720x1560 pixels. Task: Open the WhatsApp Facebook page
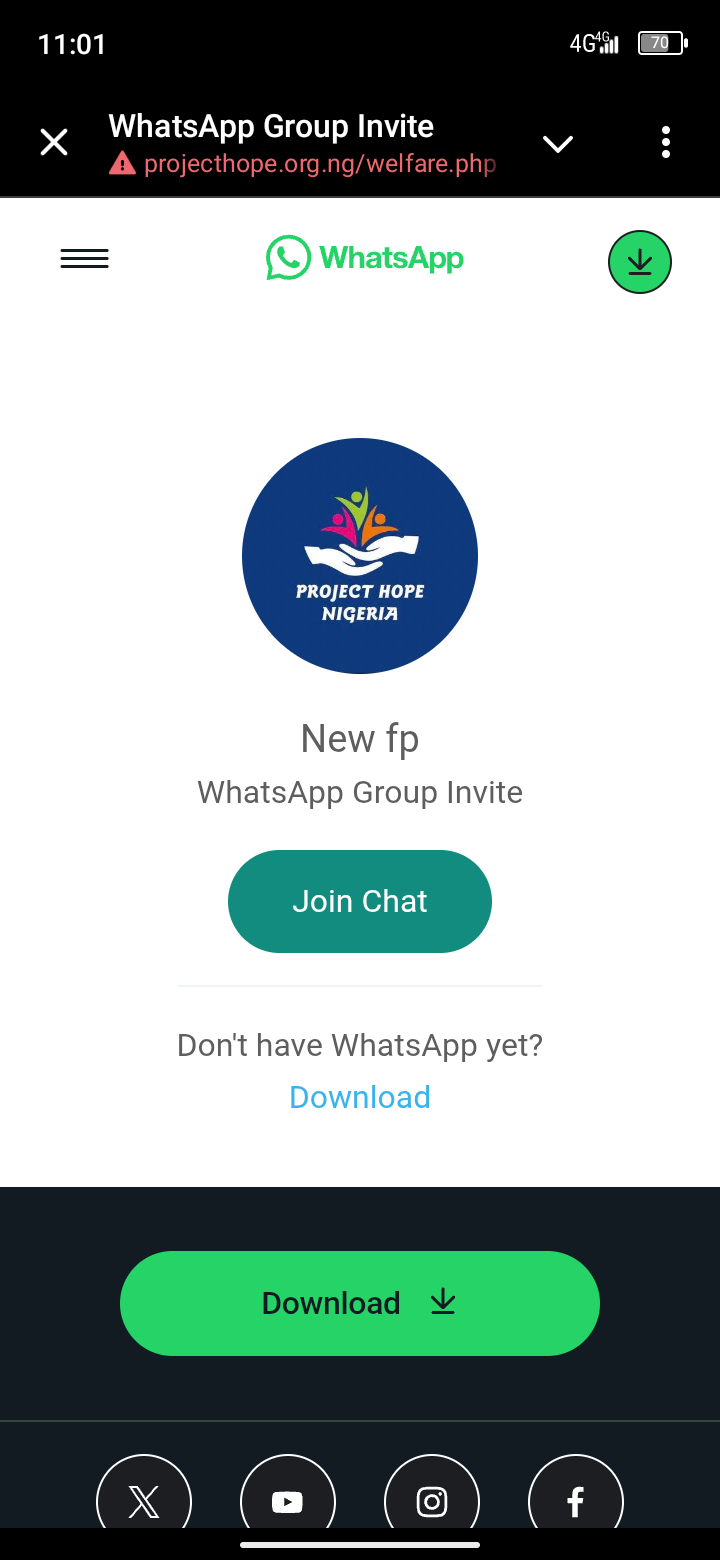pyautogui.click(x=576, y=1500)
